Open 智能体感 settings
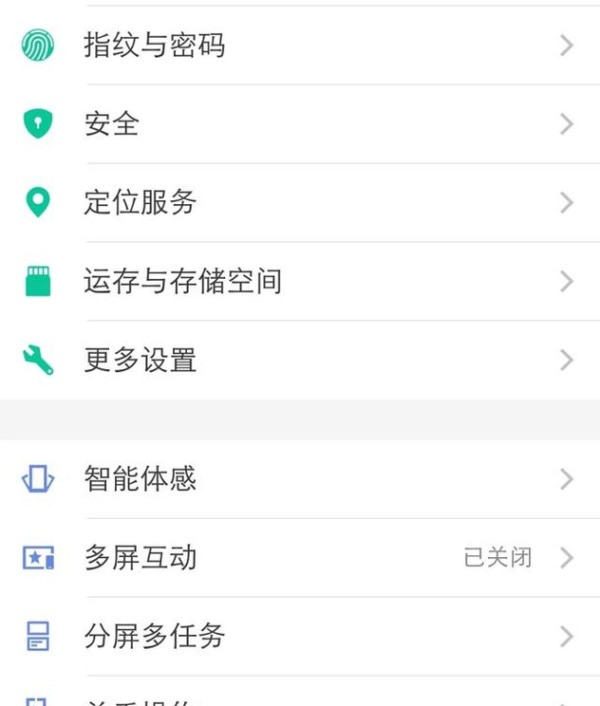Viewport: 600px width, 706px height. [140, 479]
